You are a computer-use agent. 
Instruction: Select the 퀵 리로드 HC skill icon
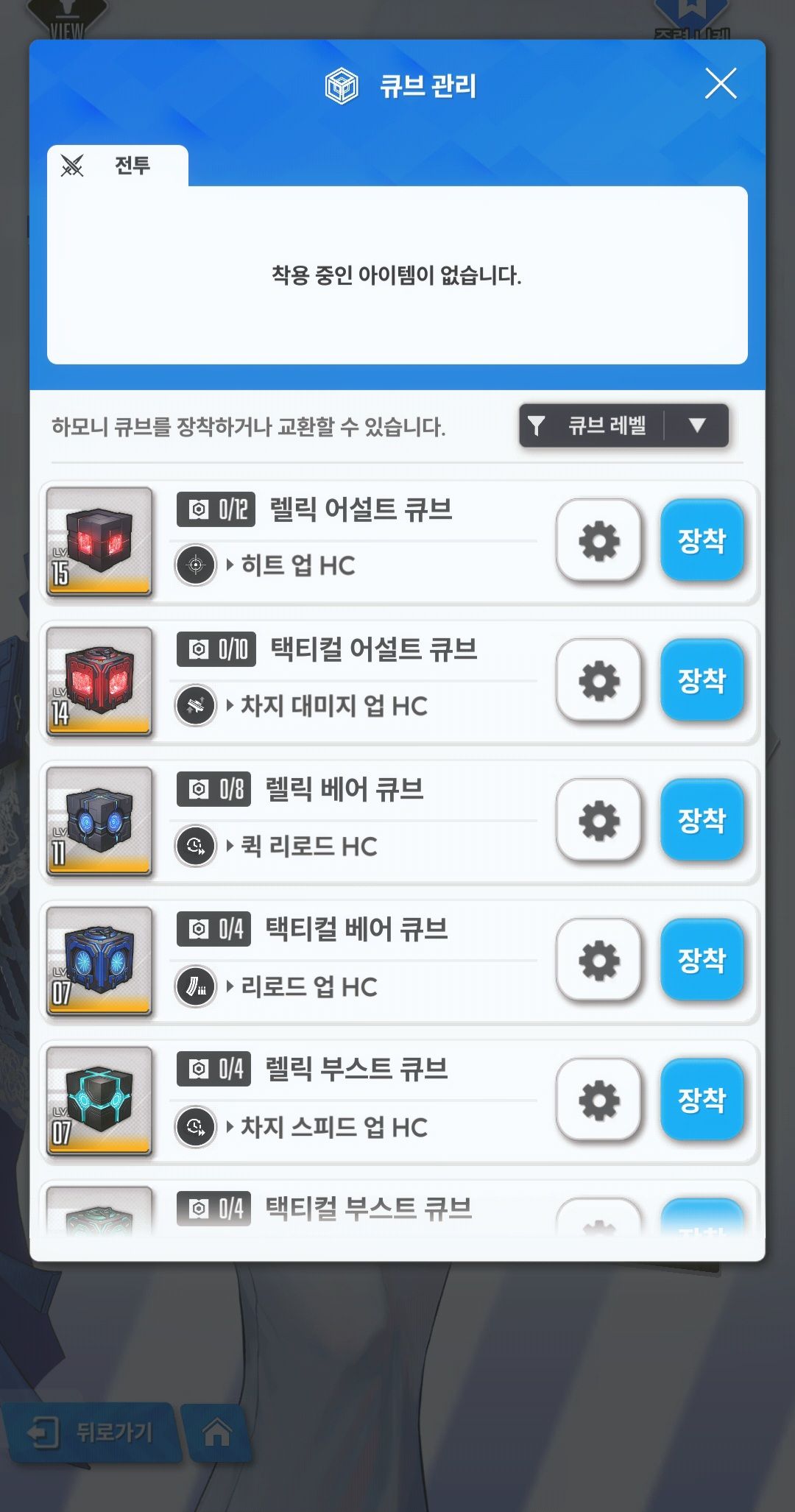click(x=196, y=845)
